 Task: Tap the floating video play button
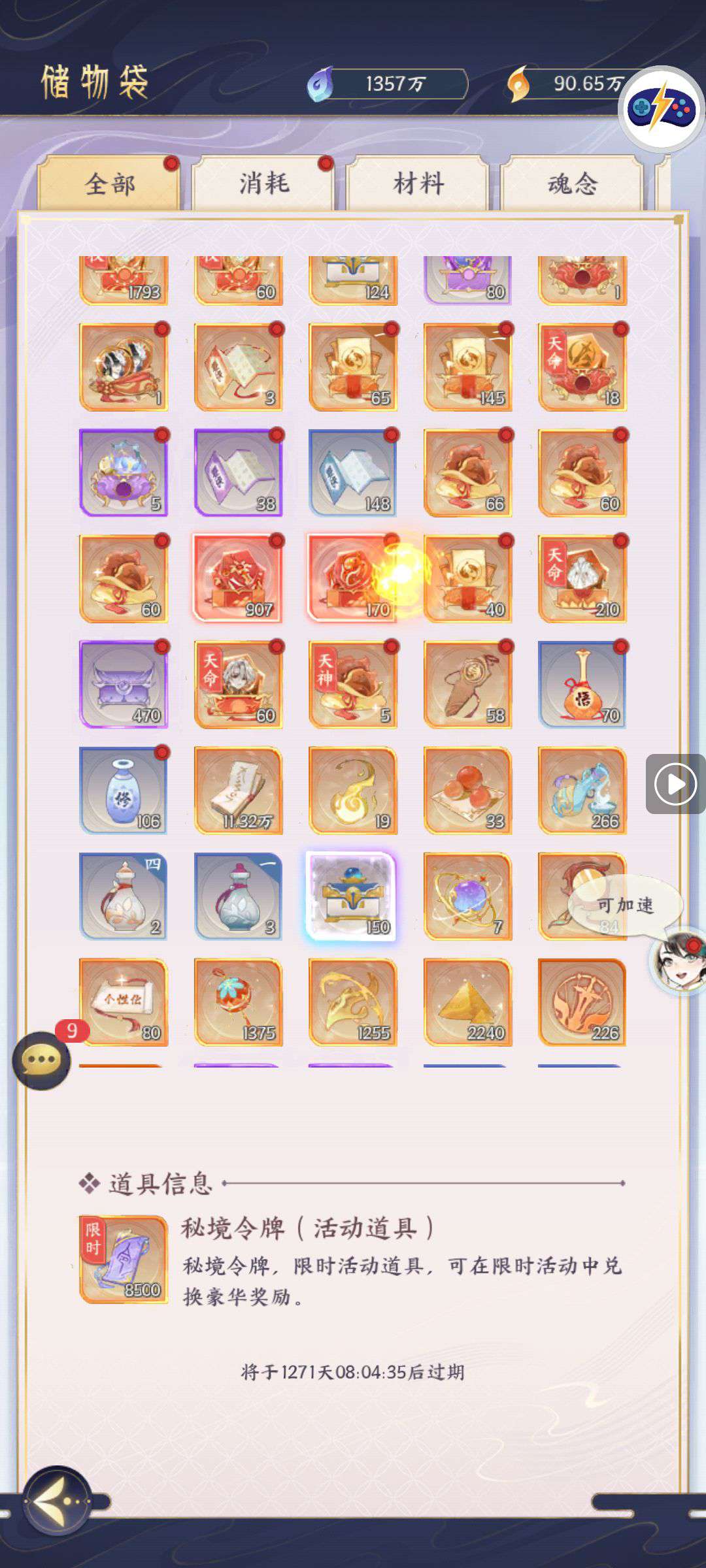tap(675, 783)
